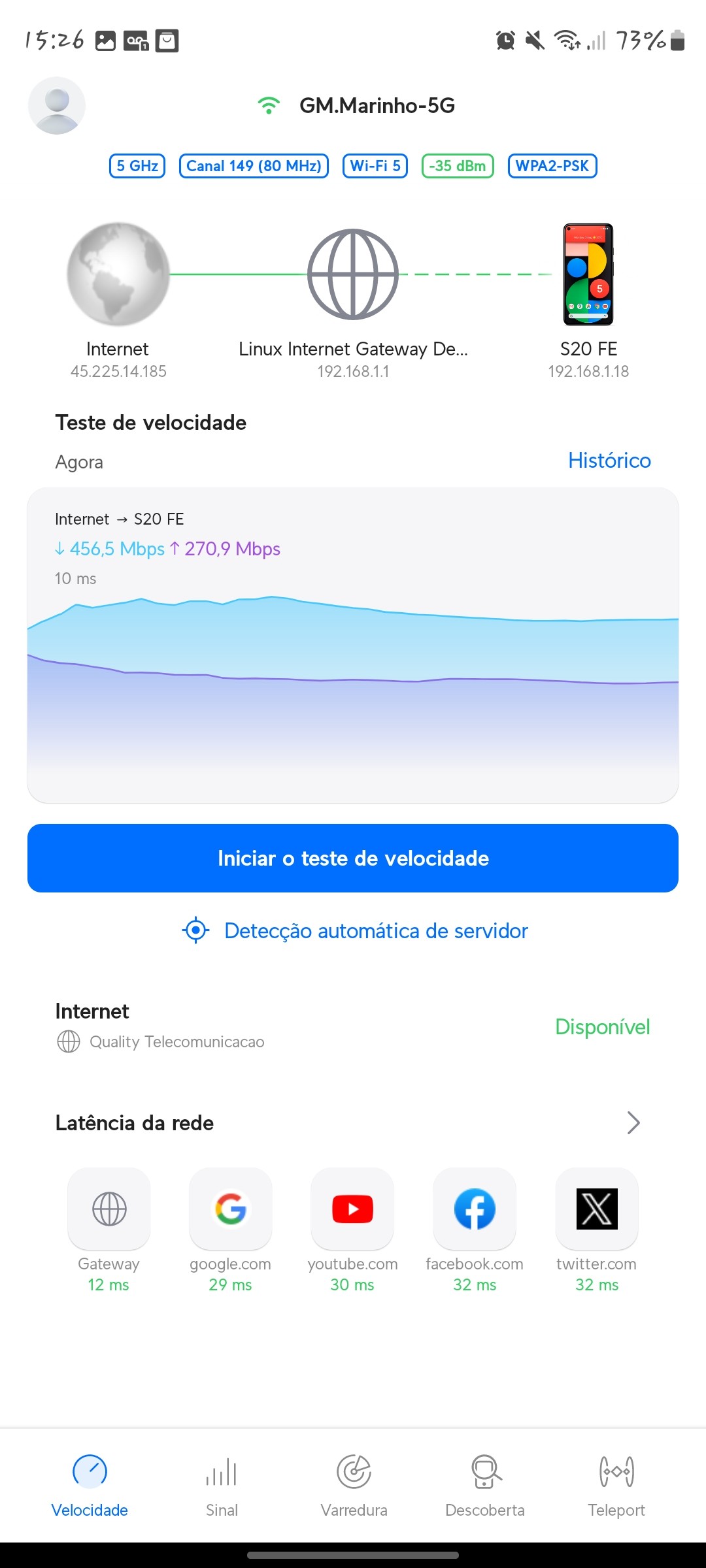Check the Gateway latency tile
Viewport: 706px width, 1568px height.
point(109,1209)
